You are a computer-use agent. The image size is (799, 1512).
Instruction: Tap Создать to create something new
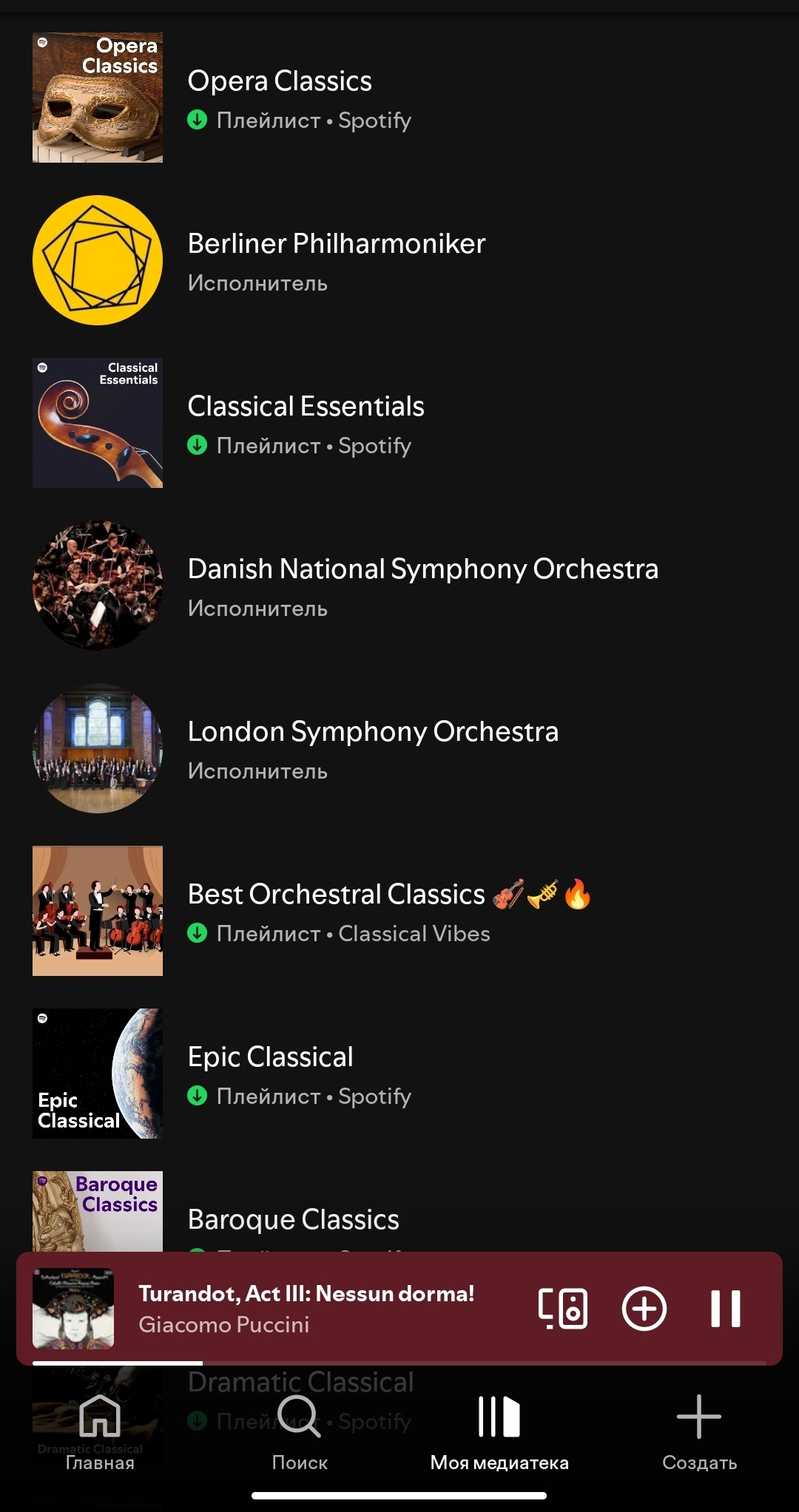click(699, 1432)
